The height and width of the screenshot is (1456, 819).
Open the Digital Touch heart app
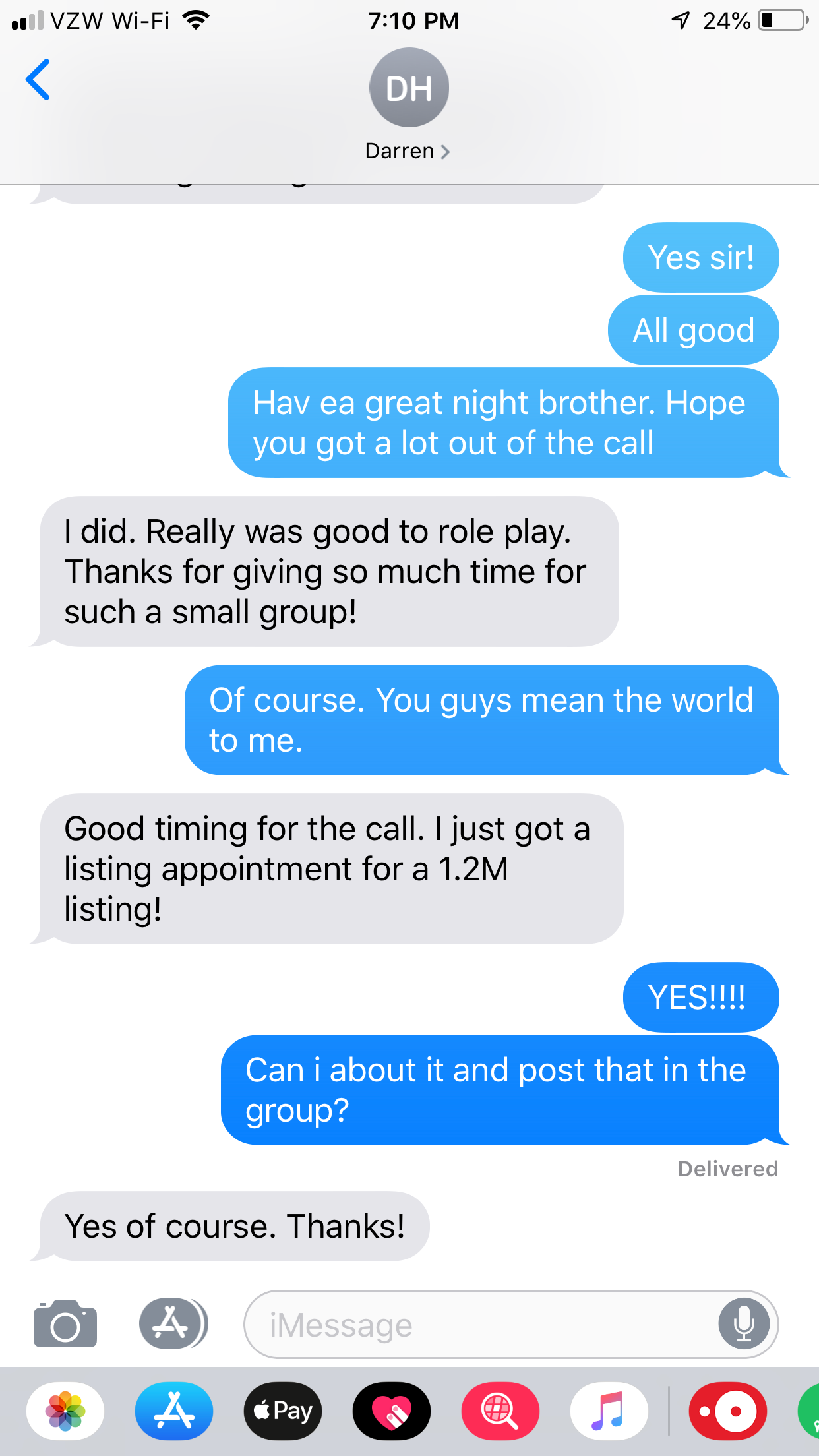[392, 1411]
